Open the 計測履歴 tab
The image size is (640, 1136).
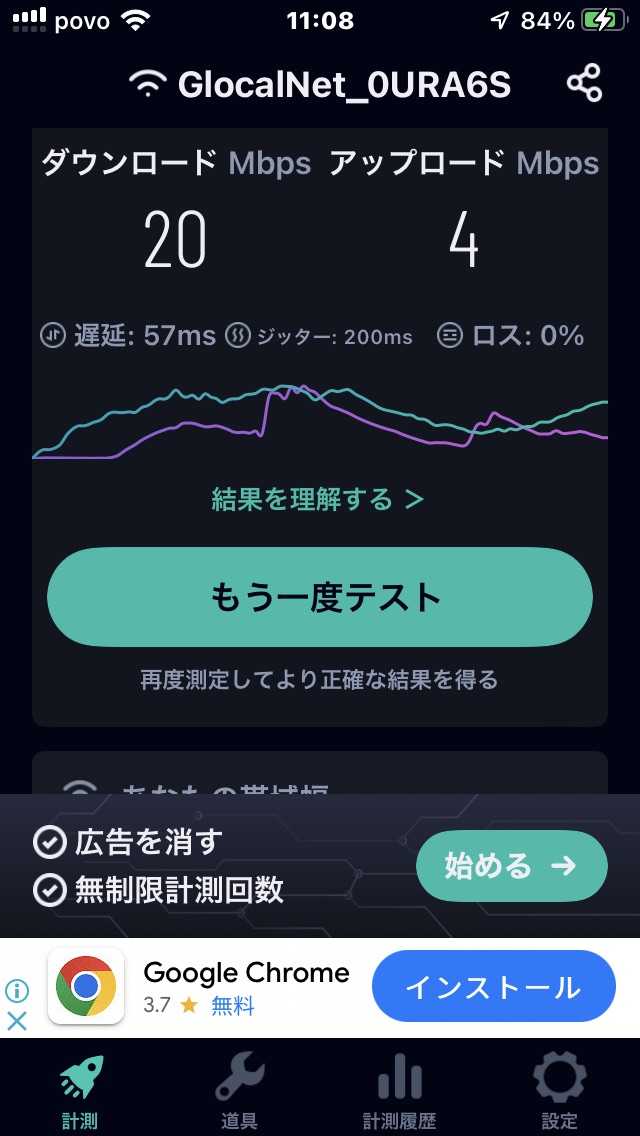pos(399,1091)
